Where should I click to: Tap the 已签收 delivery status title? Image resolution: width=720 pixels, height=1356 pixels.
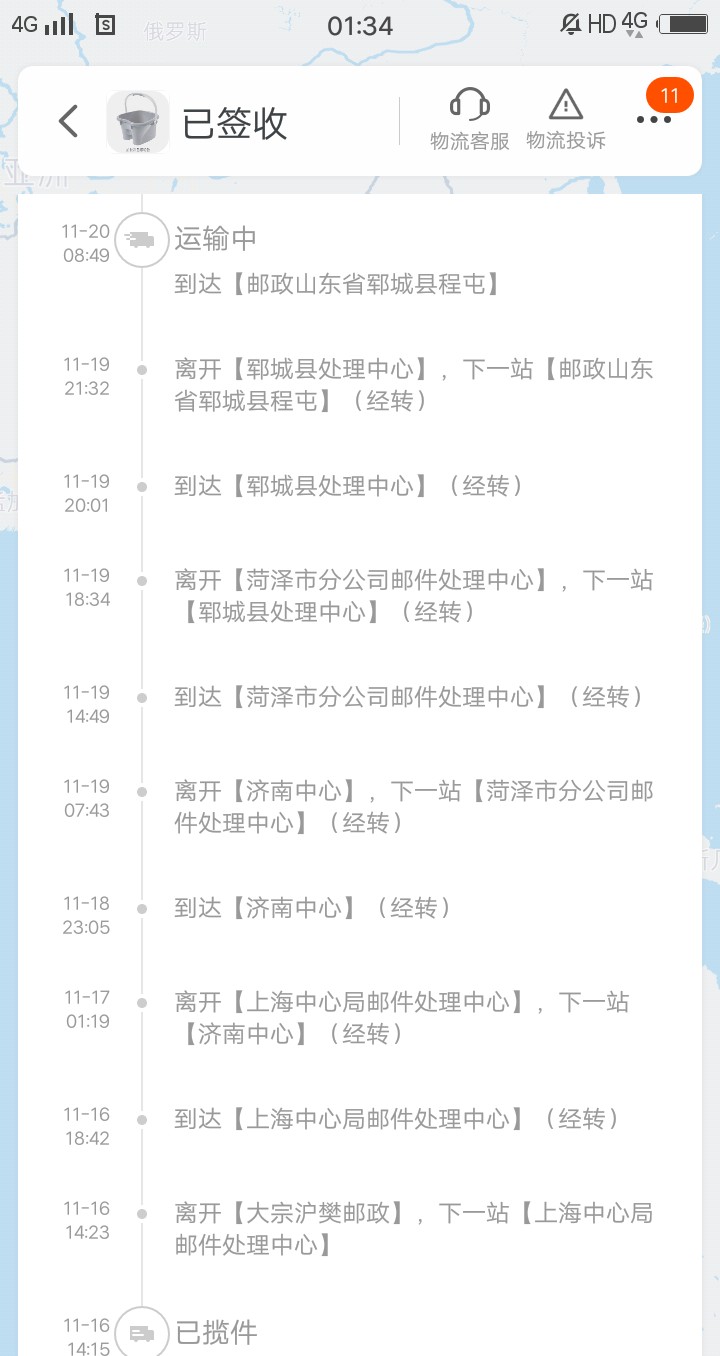[232, 120]
